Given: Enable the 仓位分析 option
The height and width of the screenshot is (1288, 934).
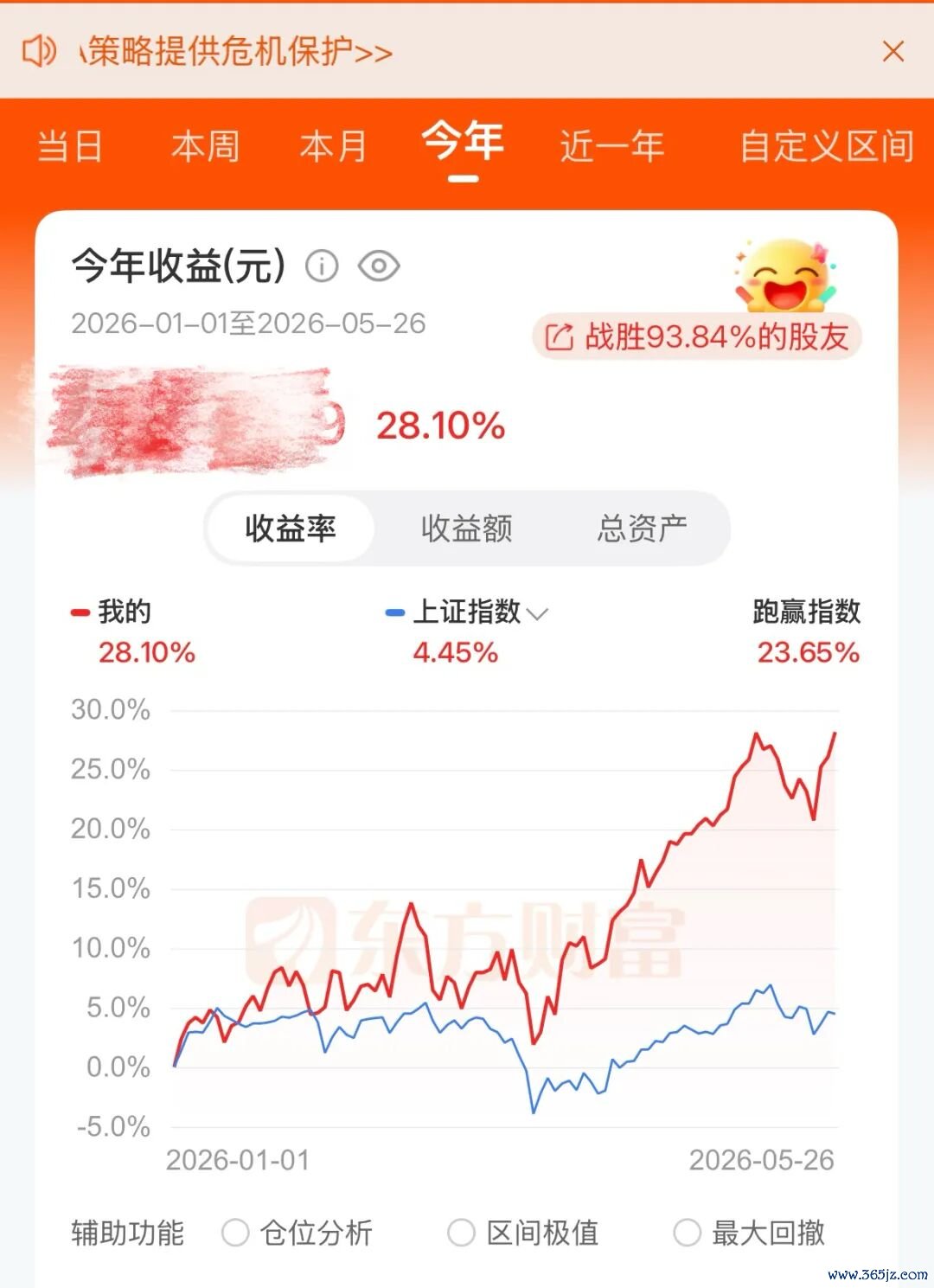Looking at the screenshot, I should point(297,1233).
